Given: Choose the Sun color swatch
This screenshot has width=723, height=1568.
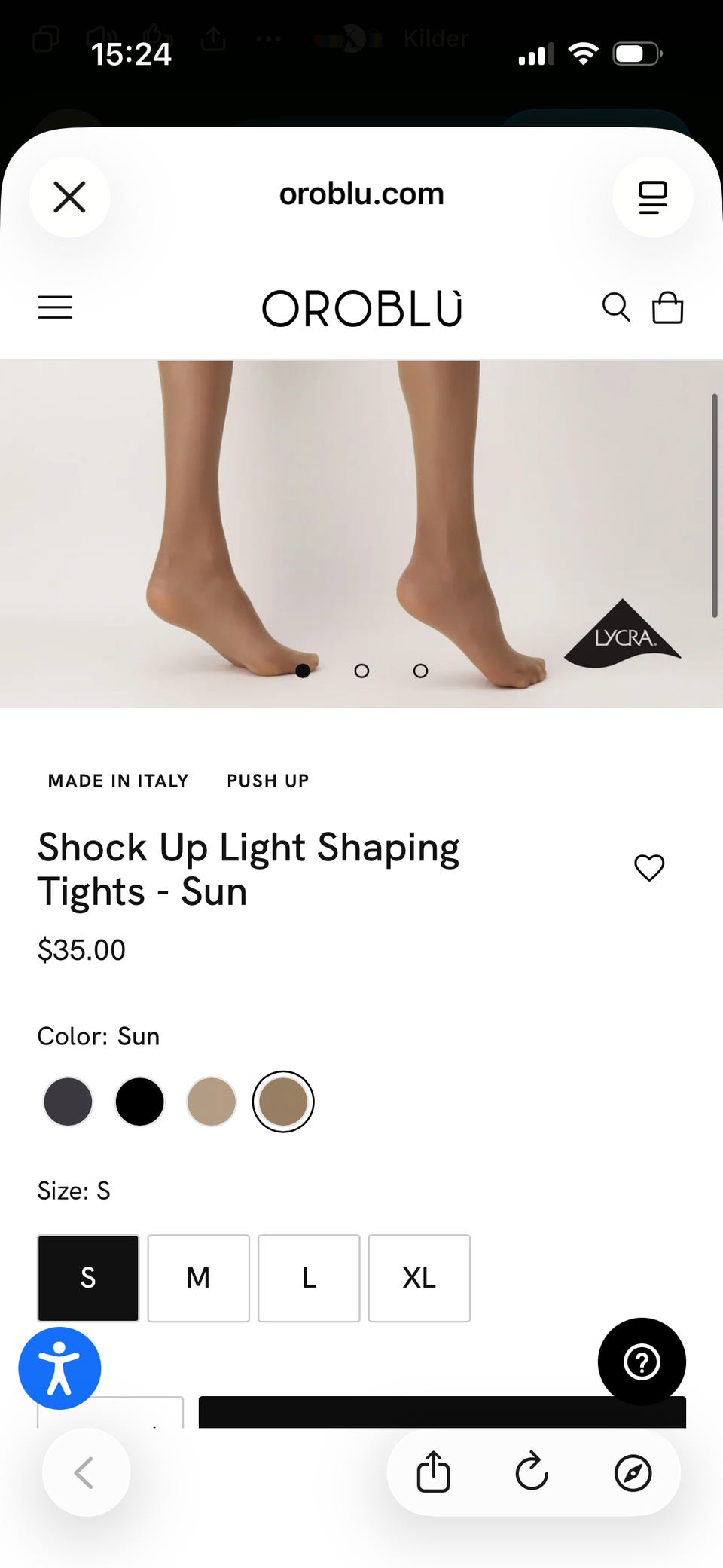Looking at the screenshot, I should [283, 1102].
